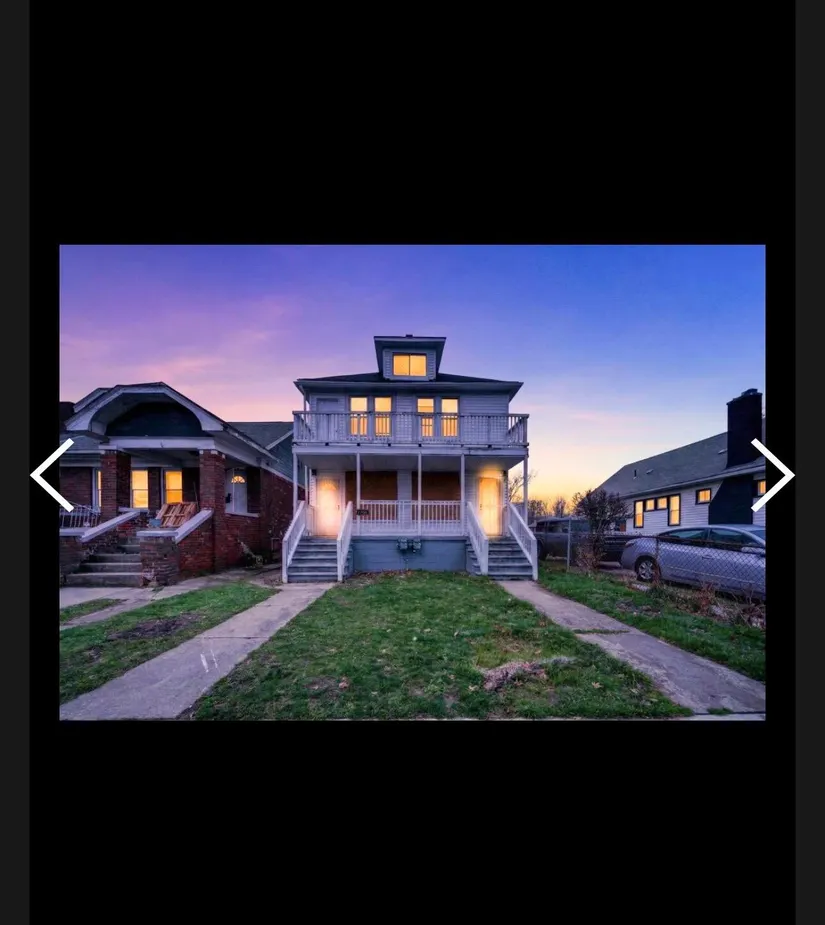
Task: Advance to the next photo
Action: 772,475
